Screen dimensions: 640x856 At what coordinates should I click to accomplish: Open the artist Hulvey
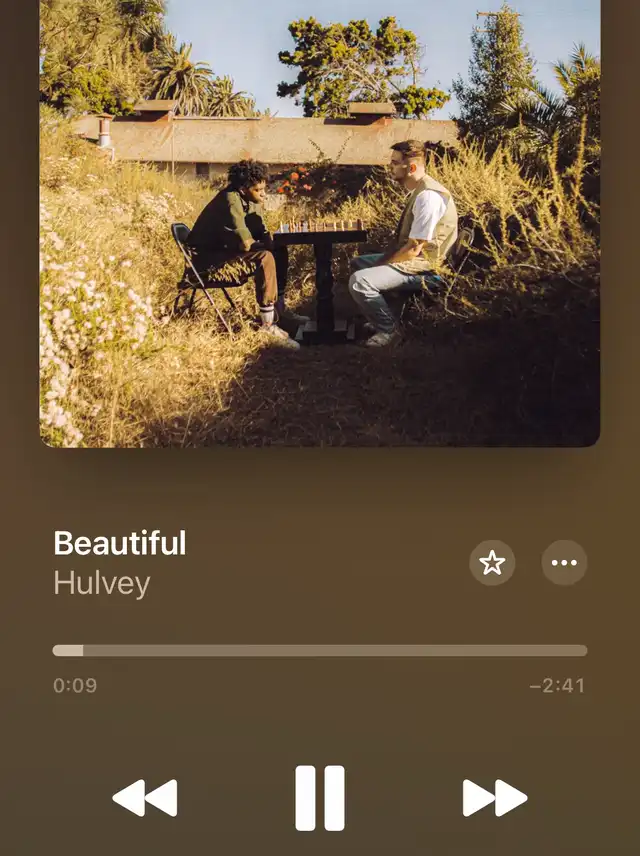click(102, 583)
